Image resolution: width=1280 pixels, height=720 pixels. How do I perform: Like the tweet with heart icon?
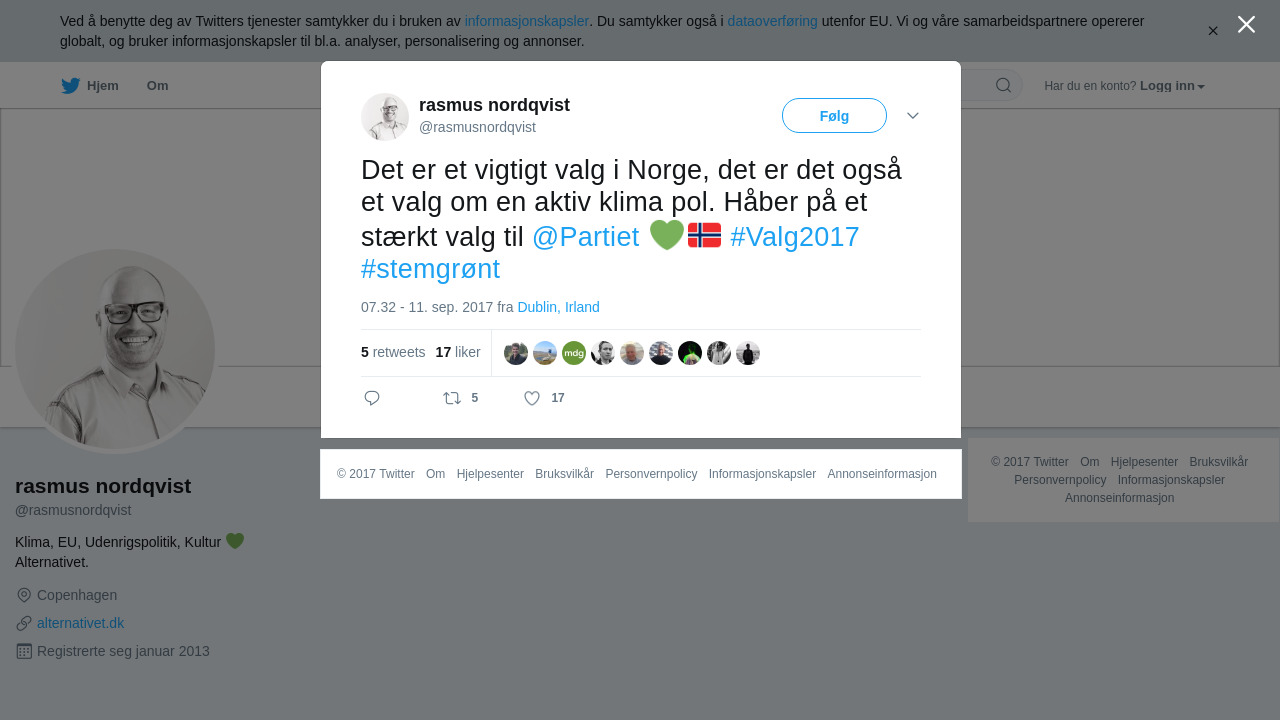532,398
